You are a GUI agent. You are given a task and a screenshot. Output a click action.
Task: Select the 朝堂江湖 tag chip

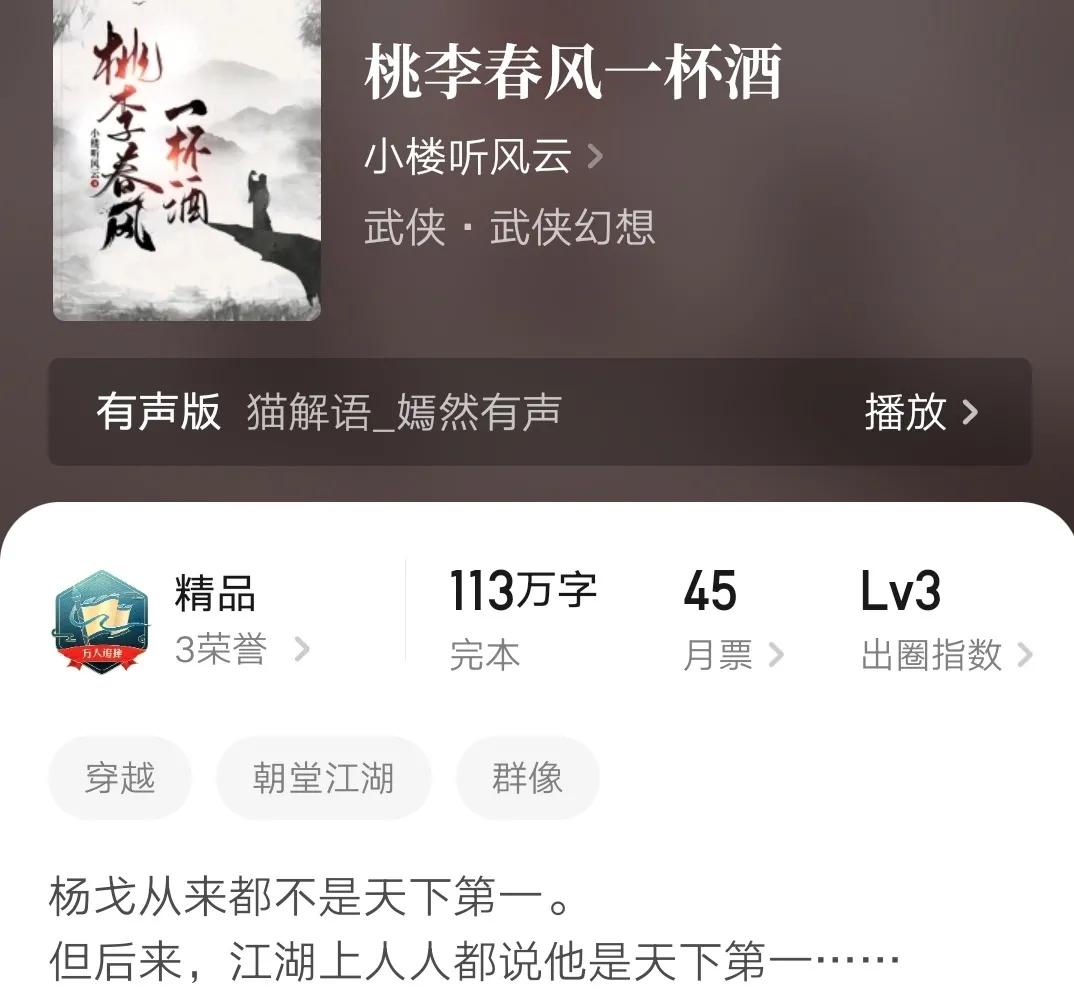pos(323,778)
